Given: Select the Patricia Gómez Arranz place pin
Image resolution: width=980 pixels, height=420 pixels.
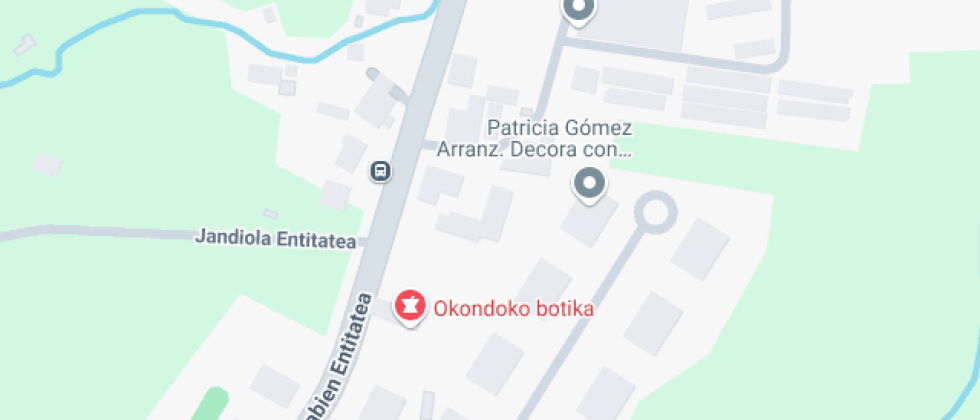Looking at the screenshot, I should click(x=589, y=185).
